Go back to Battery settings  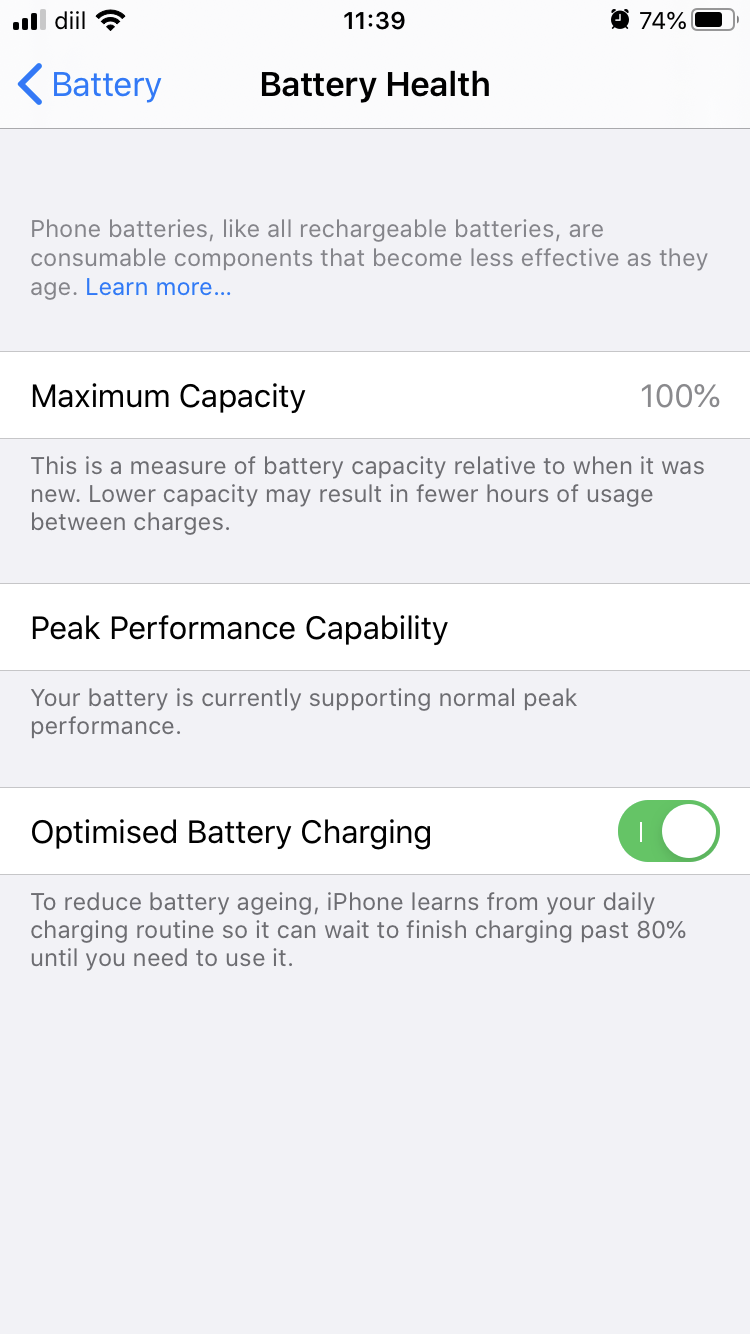tap(90, 85)
